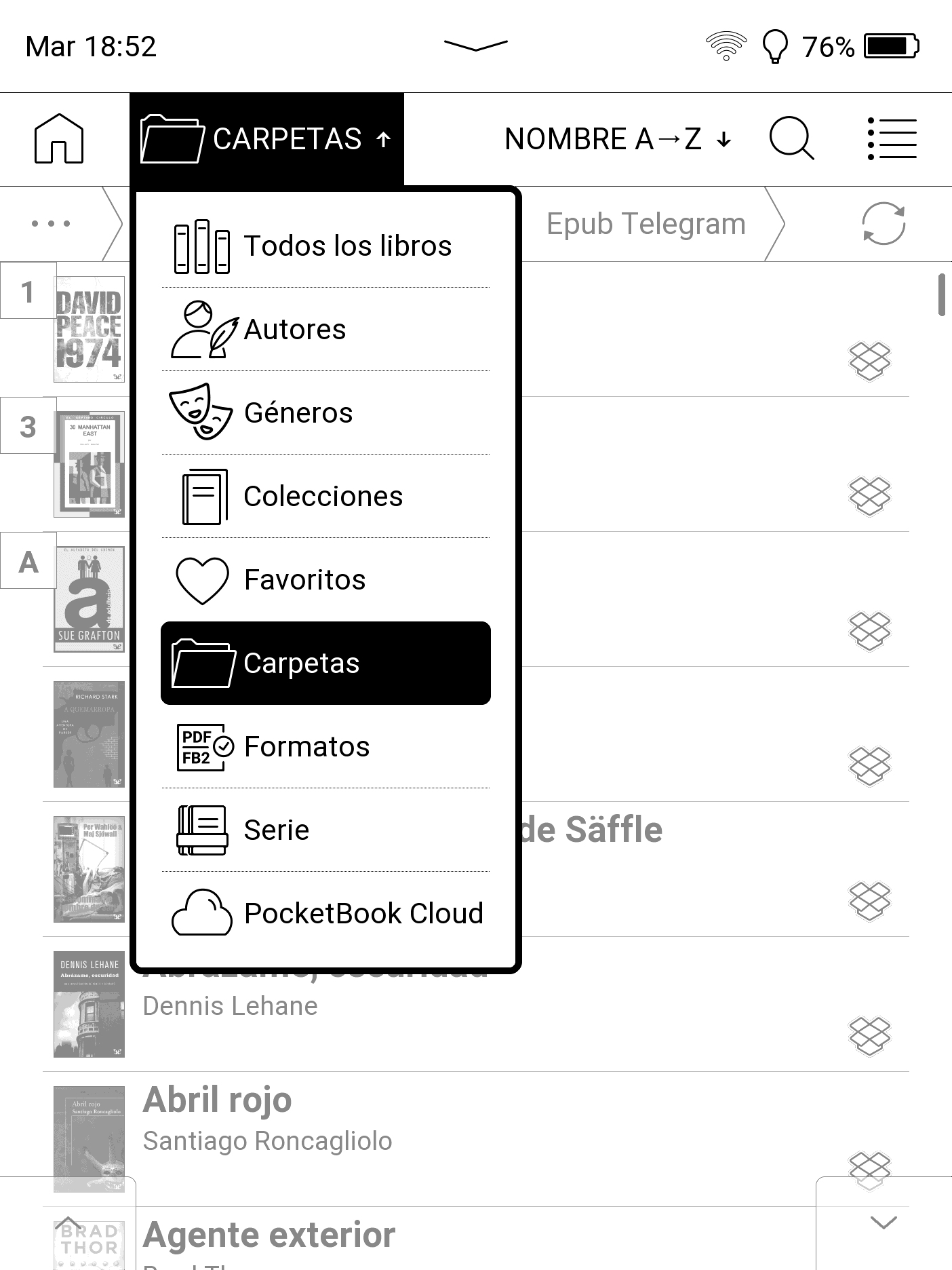Viewport: 952px width, 1270px height.
Task: Select Géneros view
Action: (x=325, y=412)
